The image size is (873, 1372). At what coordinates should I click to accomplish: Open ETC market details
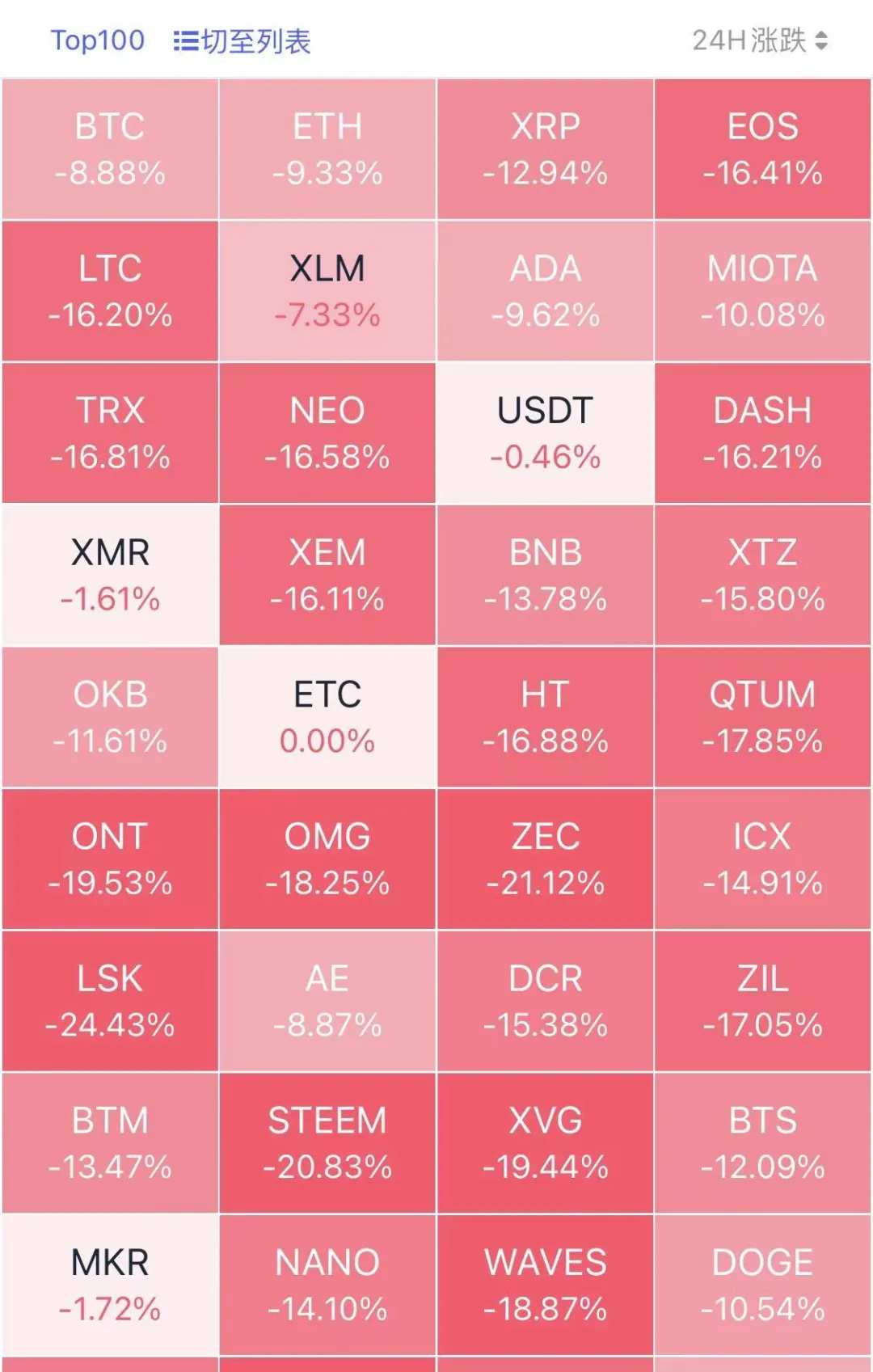[x=327, y=717]
